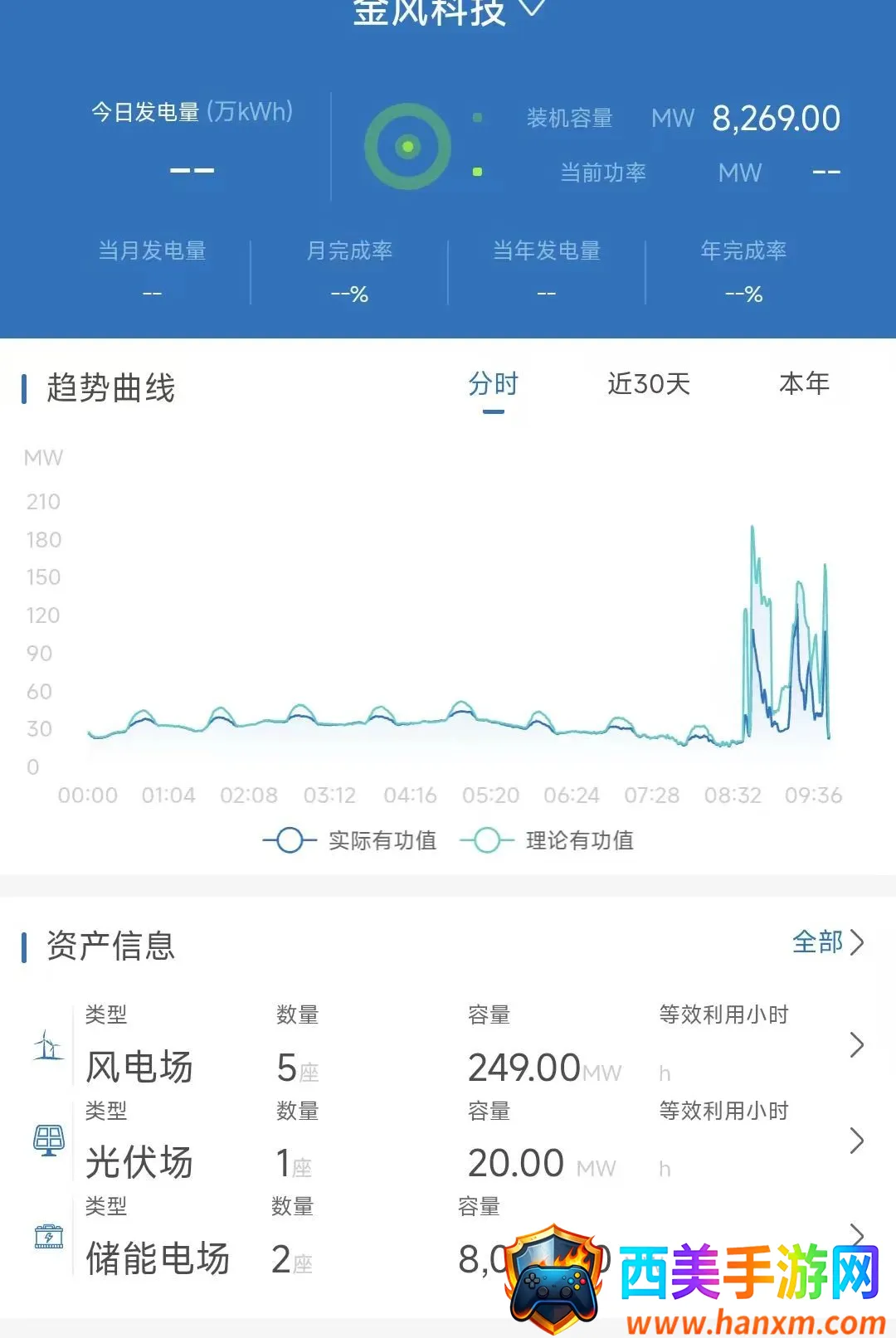Toggle the 实际有功值 legend series
The image size is (896, 1338).
click(349, 840)
